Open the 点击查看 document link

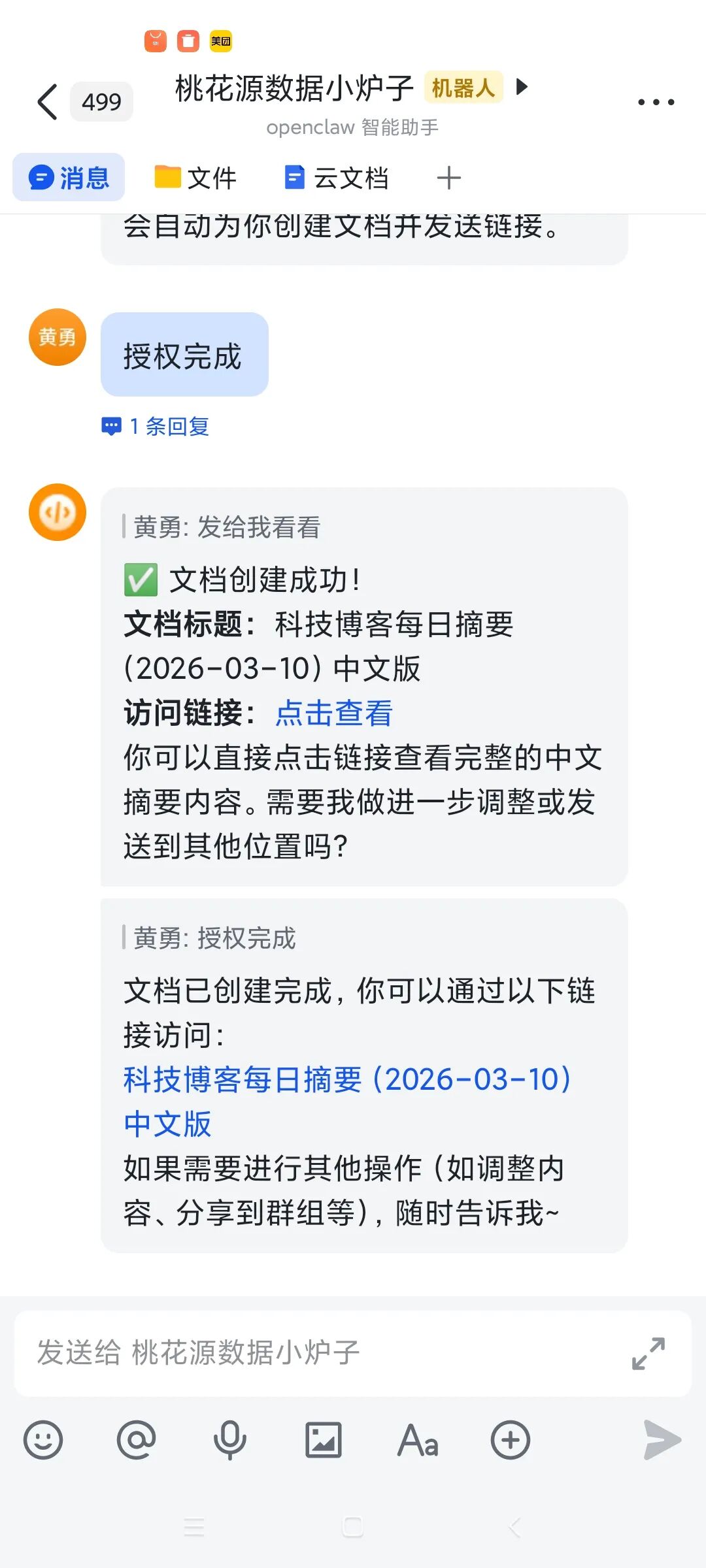tap(334, 713)
